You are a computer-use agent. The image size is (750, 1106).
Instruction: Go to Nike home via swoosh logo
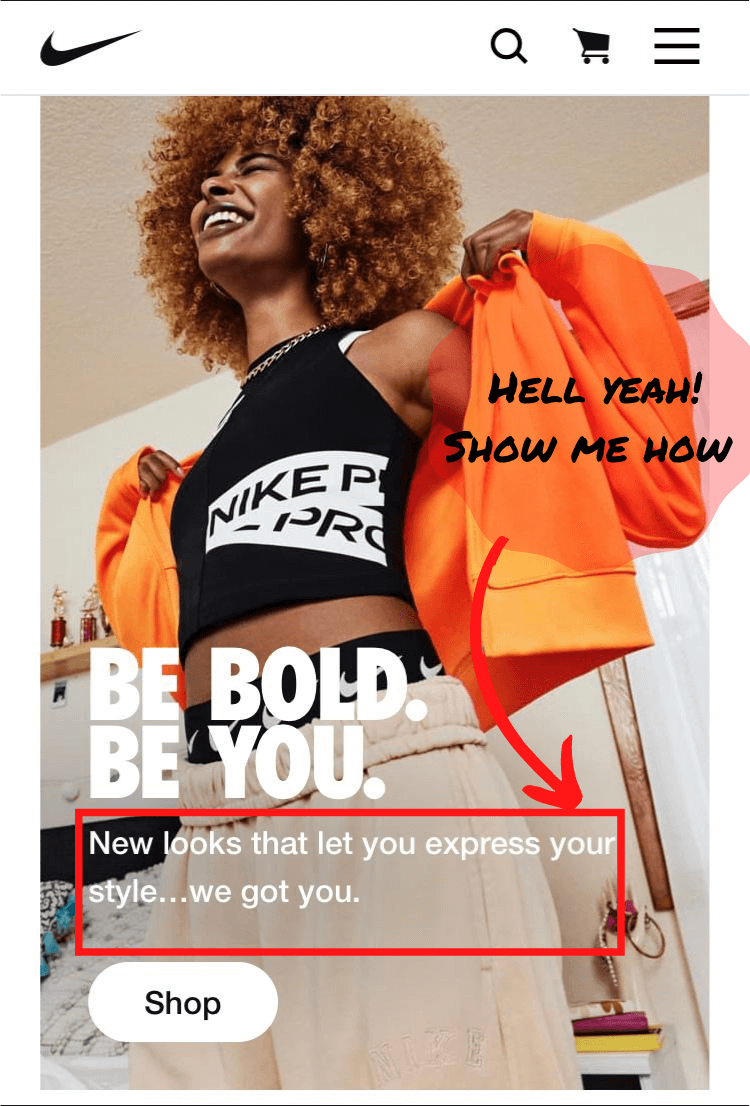coord(90,47)
